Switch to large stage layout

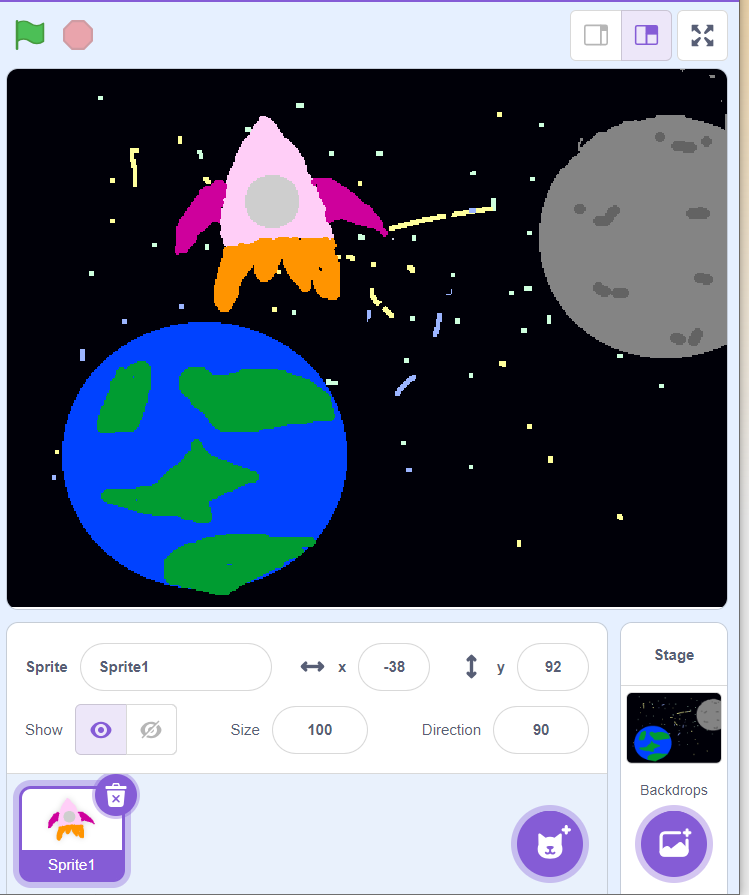(646, 36)
